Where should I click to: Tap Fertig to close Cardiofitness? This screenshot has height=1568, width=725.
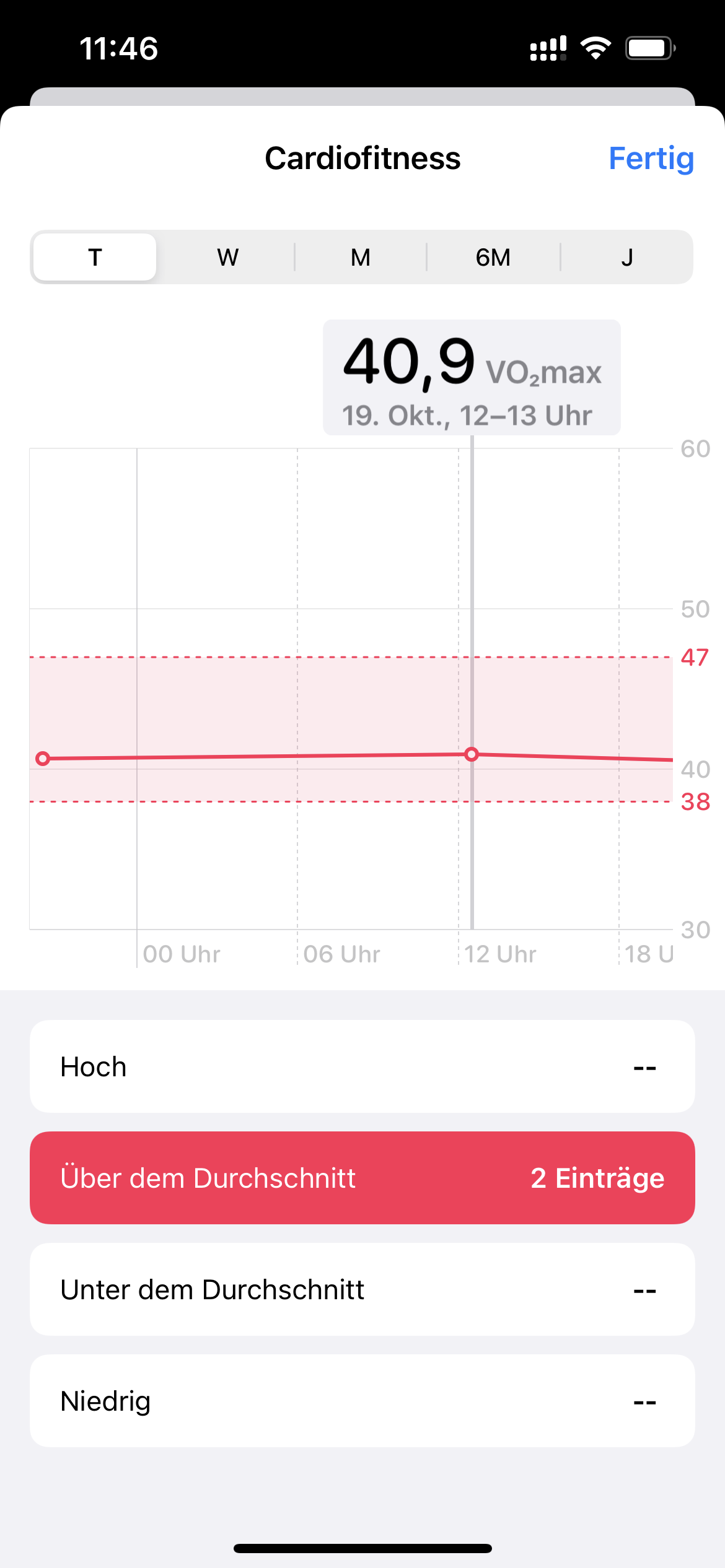pyautogui.click(x=651, y=159)
